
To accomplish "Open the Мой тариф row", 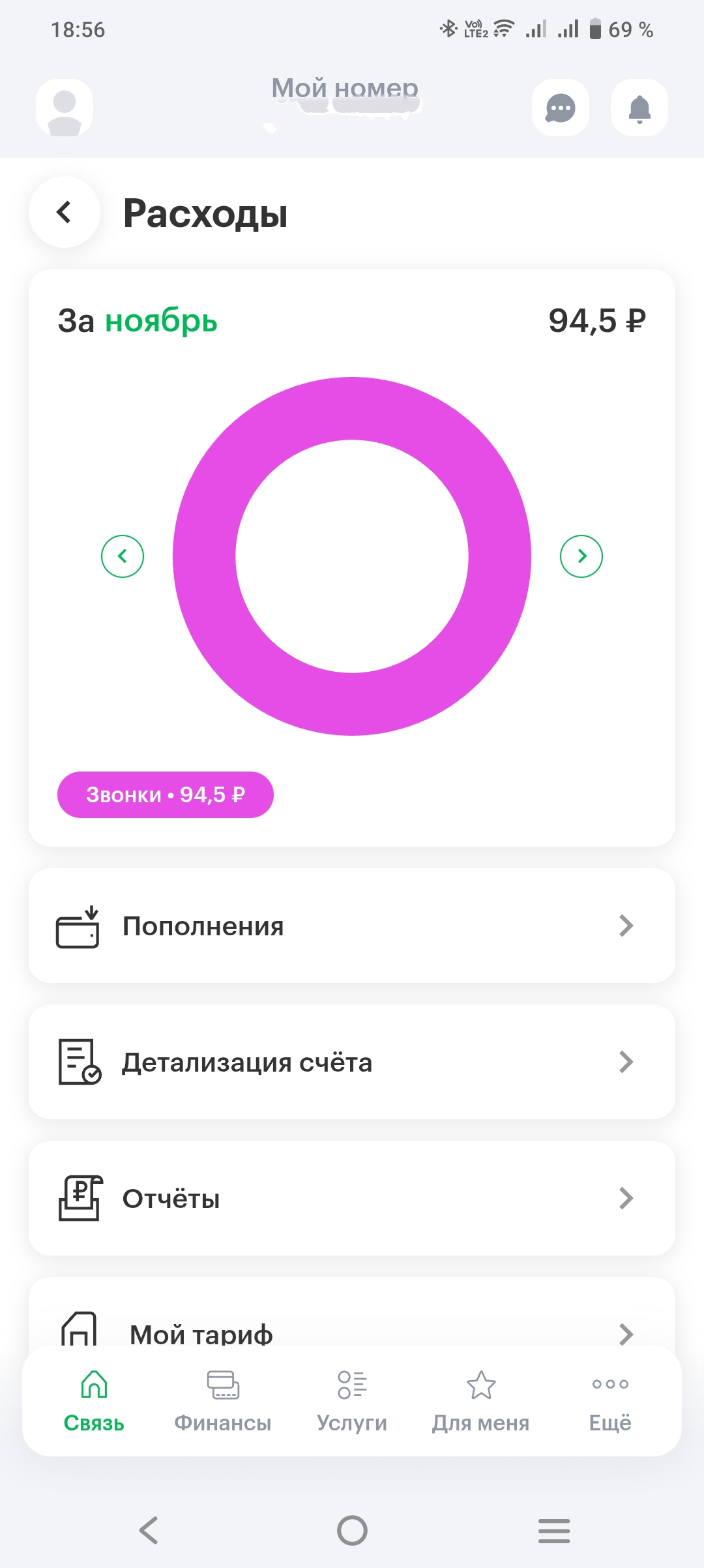I will pos(352,1324).
